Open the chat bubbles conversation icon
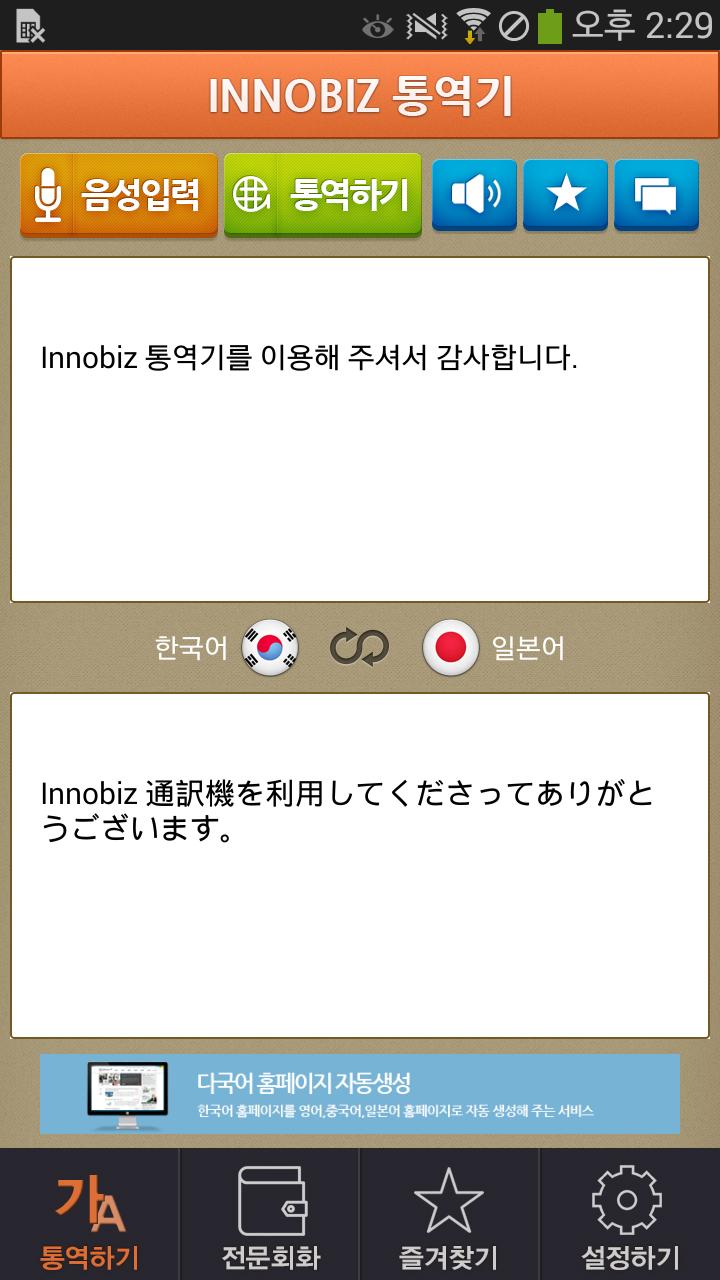Image resolution: width=720 pixels, height=1280 pixels. [x=656, y=193]
